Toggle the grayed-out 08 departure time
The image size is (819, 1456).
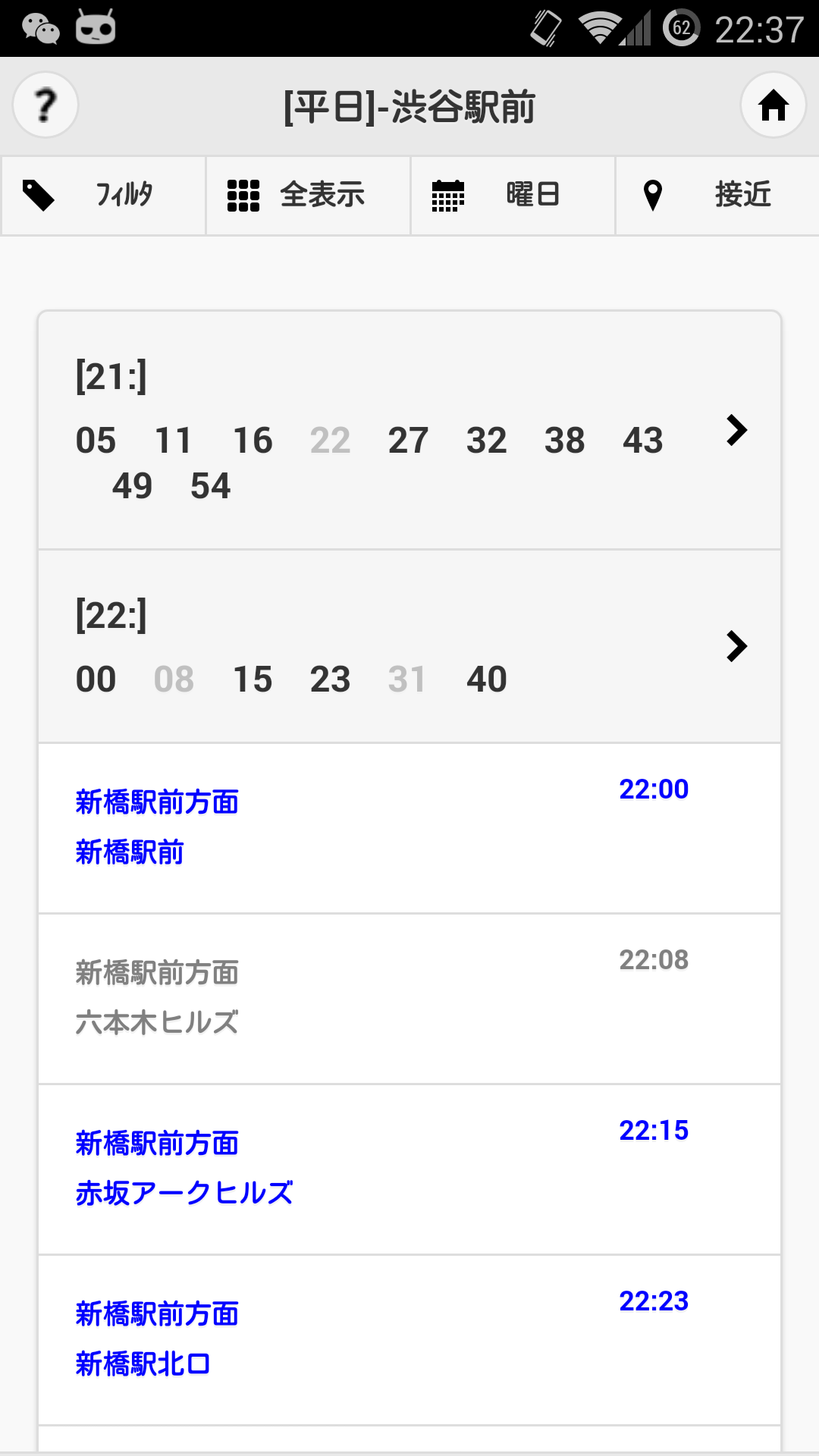click(174, 679)
